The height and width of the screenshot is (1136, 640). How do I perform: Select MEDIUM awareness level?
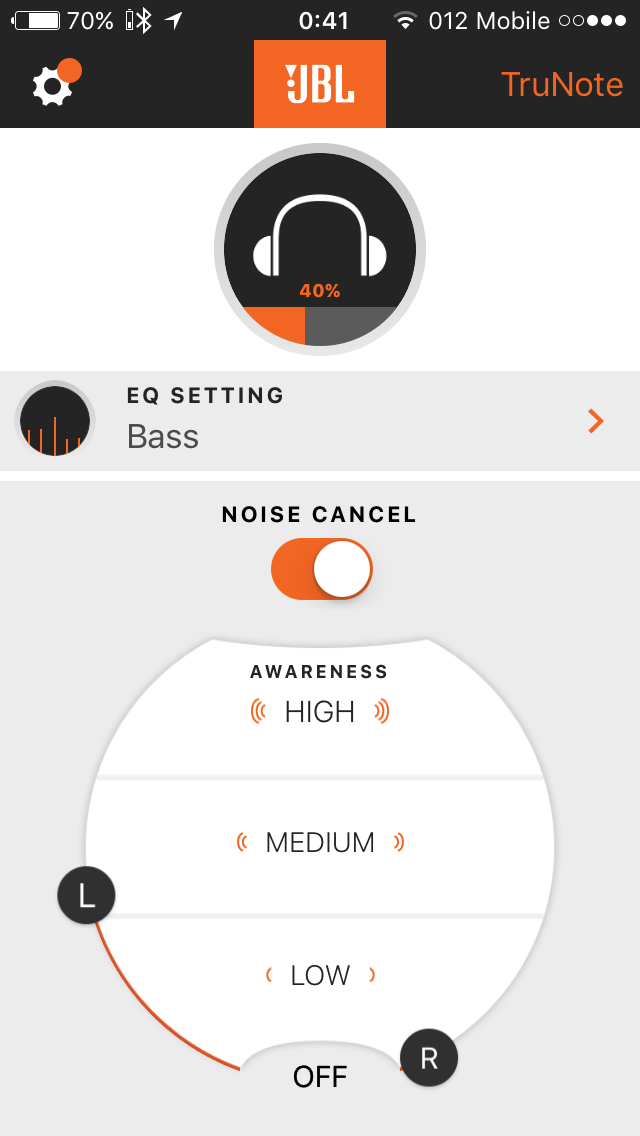click(x=320, y=842)
